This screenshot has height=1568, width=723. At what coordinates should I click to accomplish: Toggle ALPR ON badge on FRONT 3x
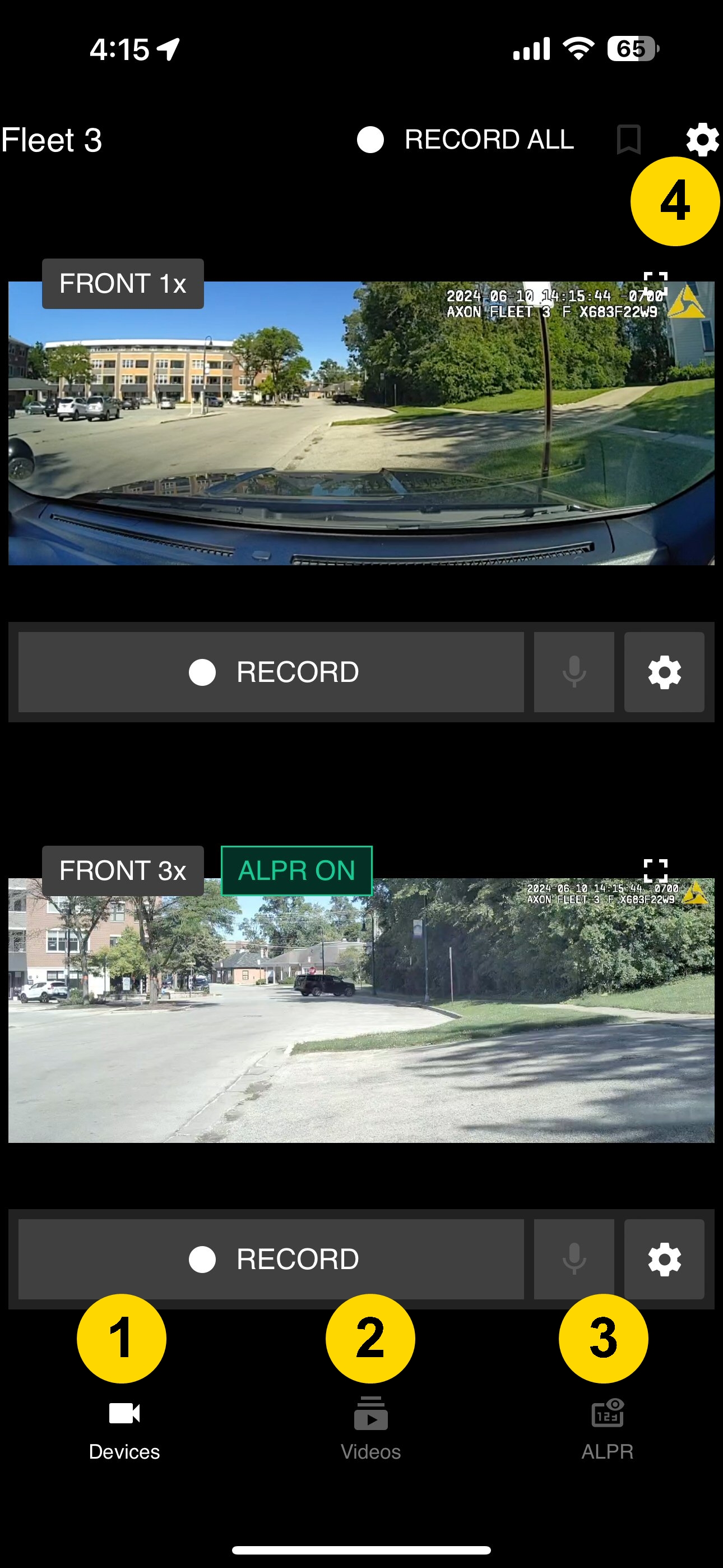[x=297, y=870]
